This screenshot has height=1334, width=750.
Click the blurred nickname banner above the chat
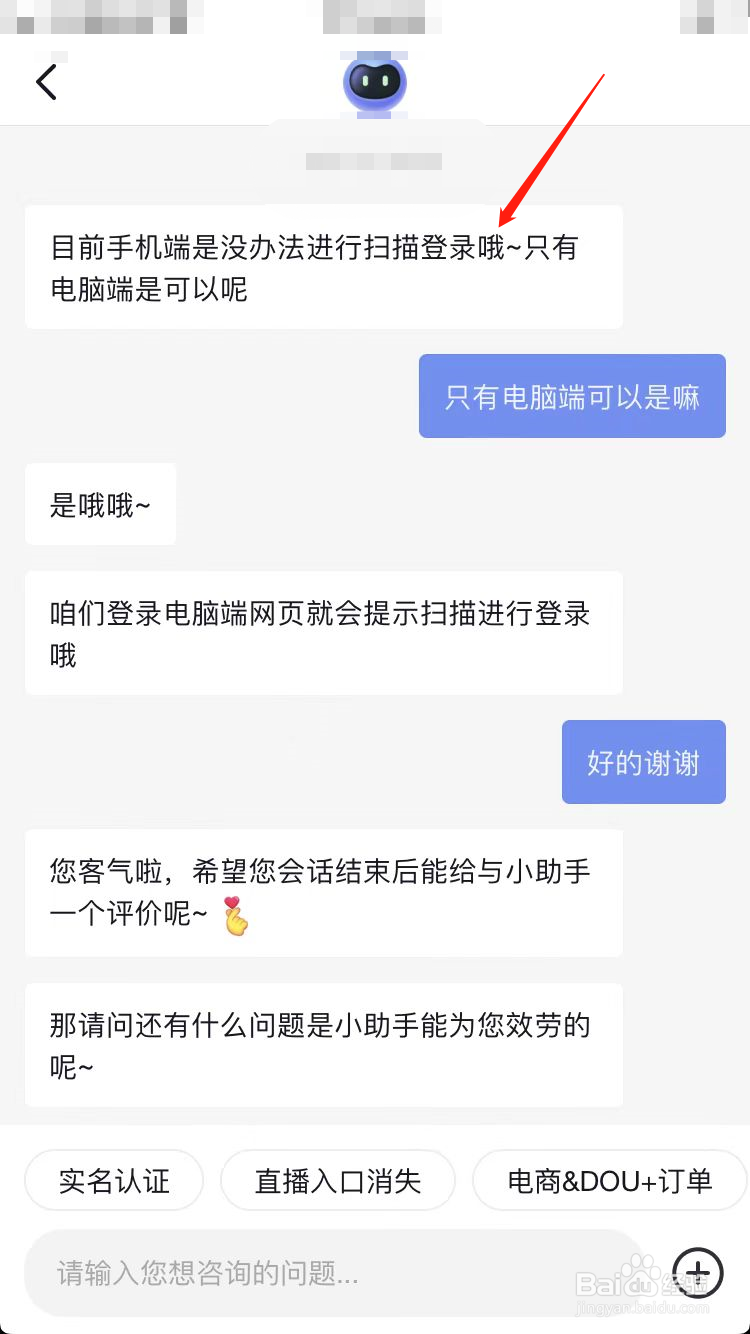(x=374, y=161)
